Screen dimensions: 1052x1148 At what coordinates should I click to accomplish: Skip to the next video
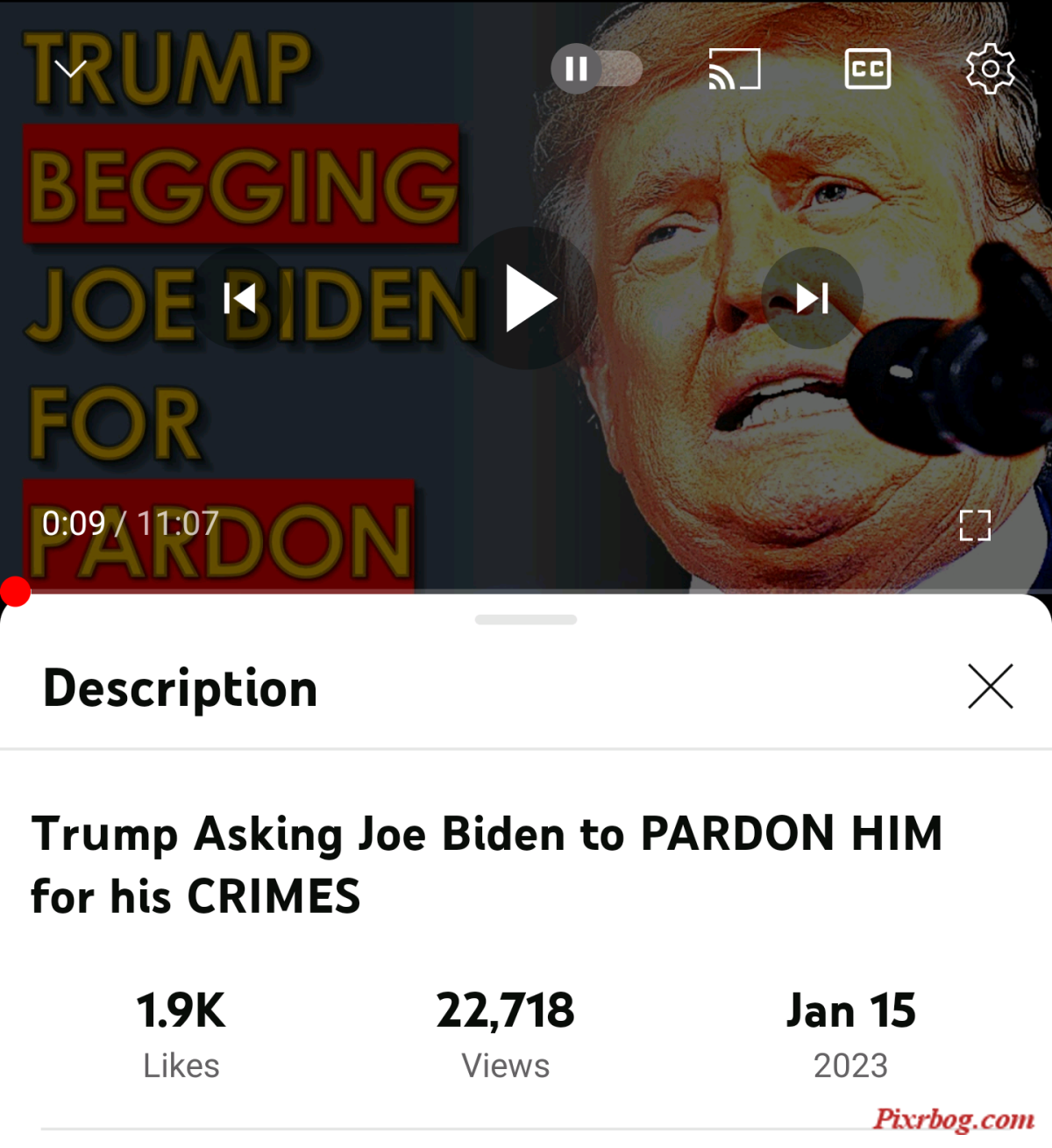coord(812,298)
